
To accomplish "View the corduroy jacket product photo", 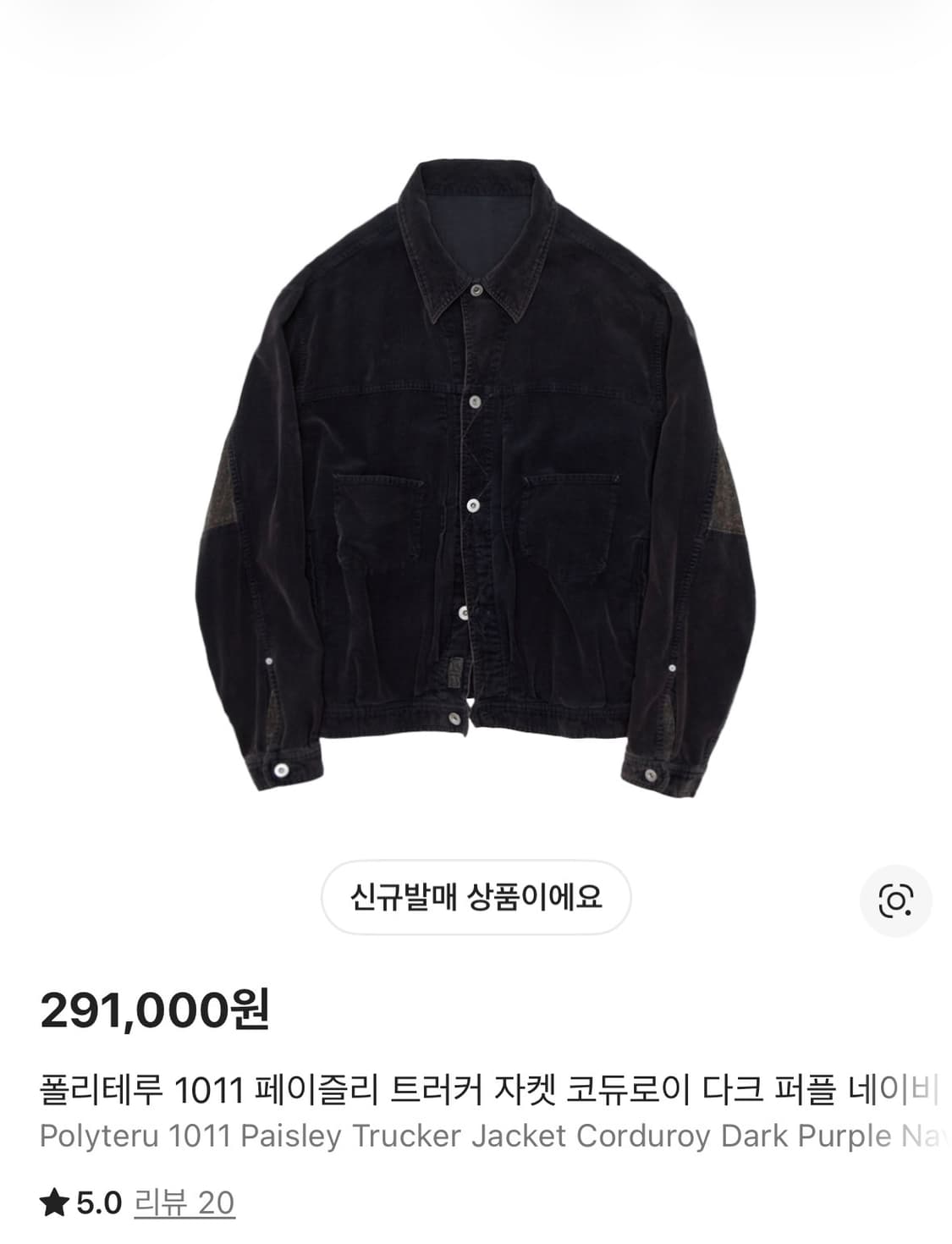I will (476, 474).
